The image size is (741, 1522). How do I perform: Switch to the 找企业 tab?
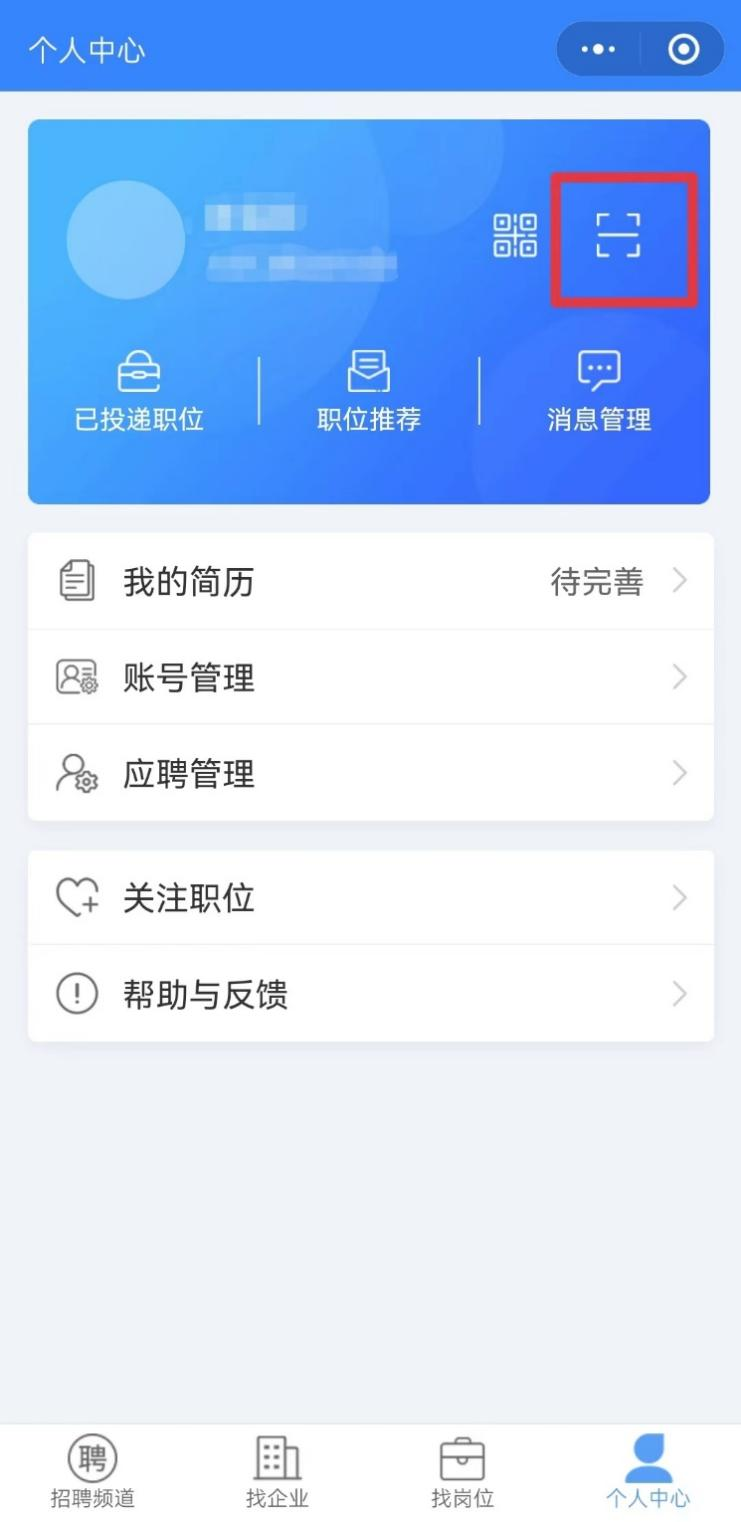[x=278, y=1471]
